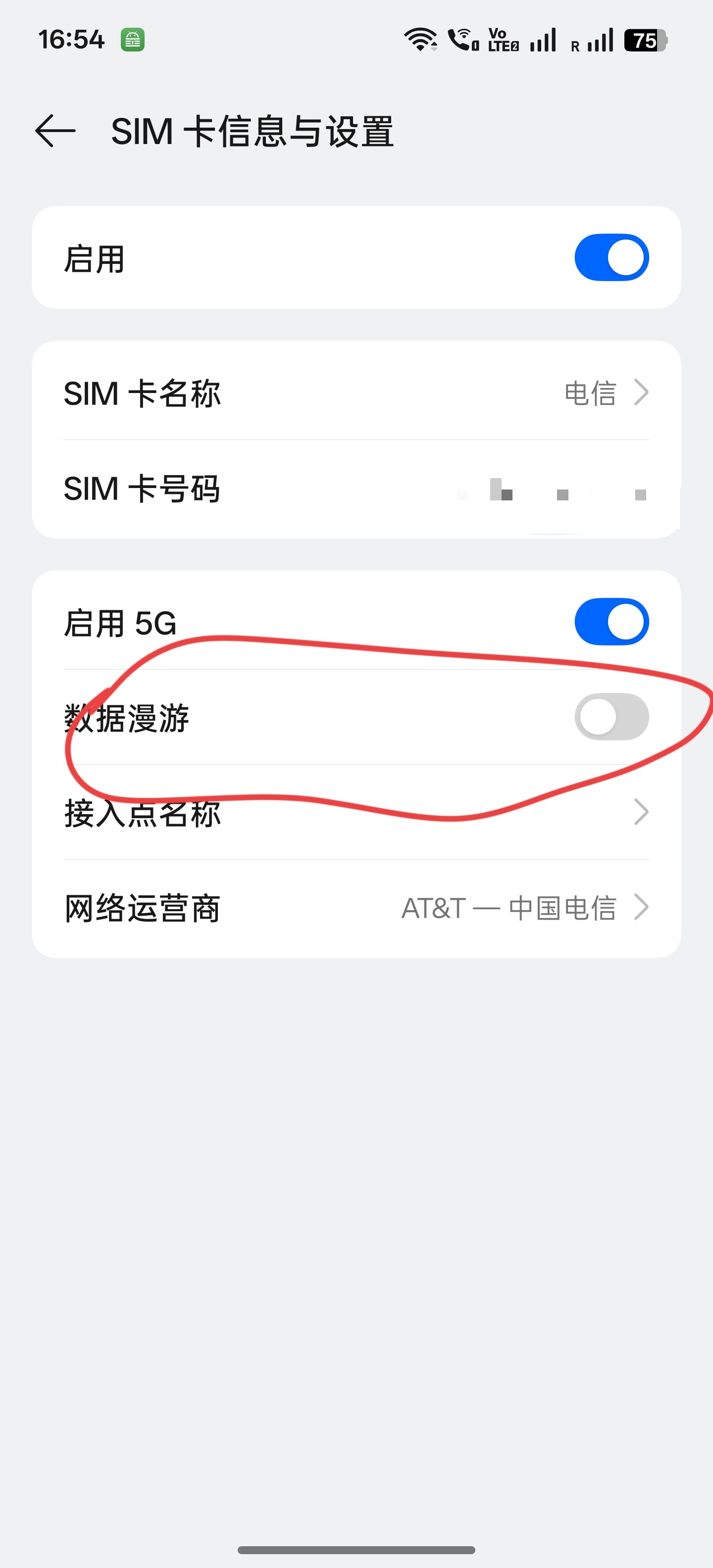
Task: Turn on 数据漫游 data roaming
Action: (611, 716)
